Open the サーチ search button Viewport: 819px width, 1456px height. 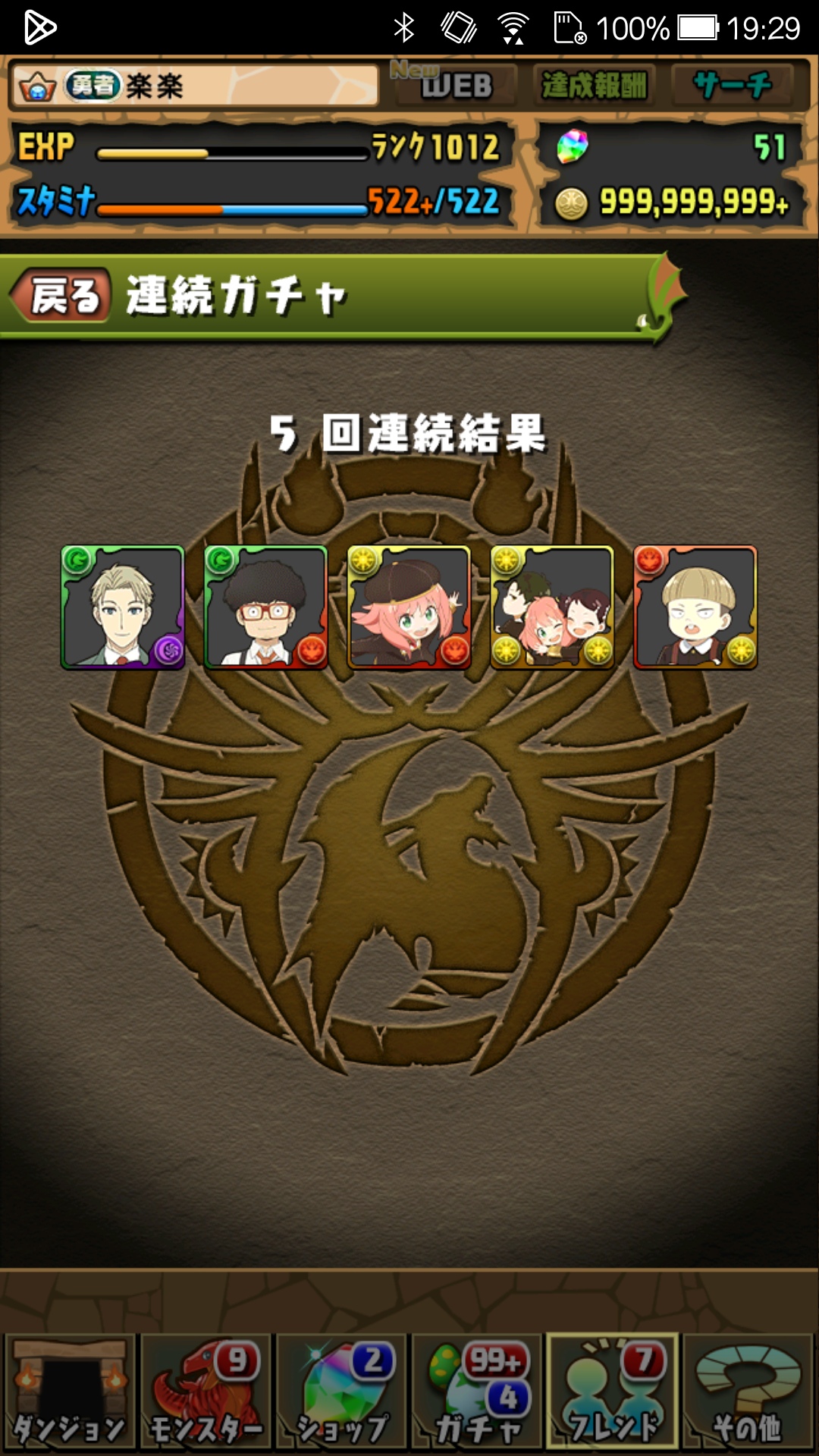[x=732, y=85]
